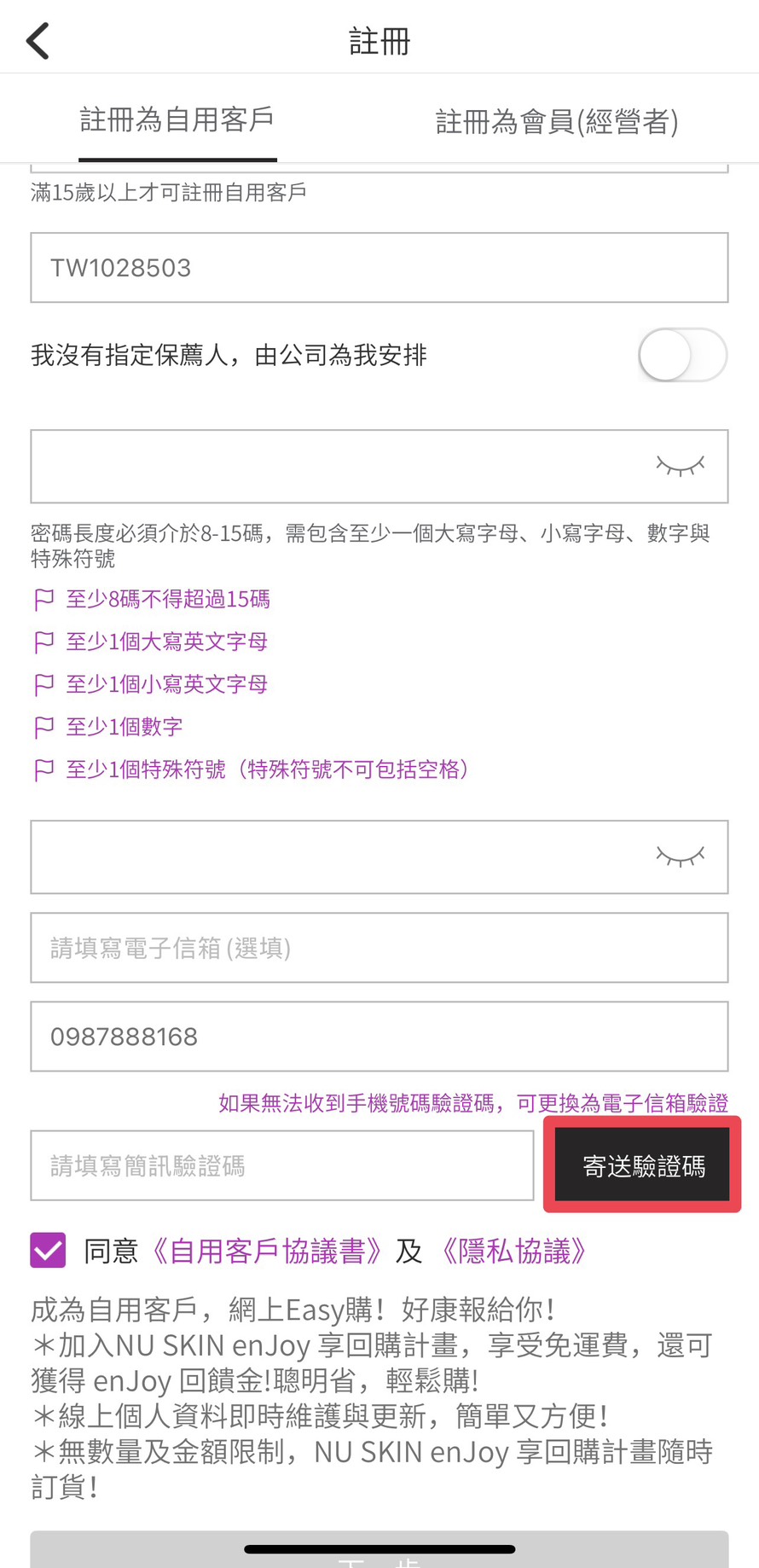Viewport: 759px width, 1568px height.
Task: Enable the no-sponsor company arrangement toggle
Action: (682, 355)
